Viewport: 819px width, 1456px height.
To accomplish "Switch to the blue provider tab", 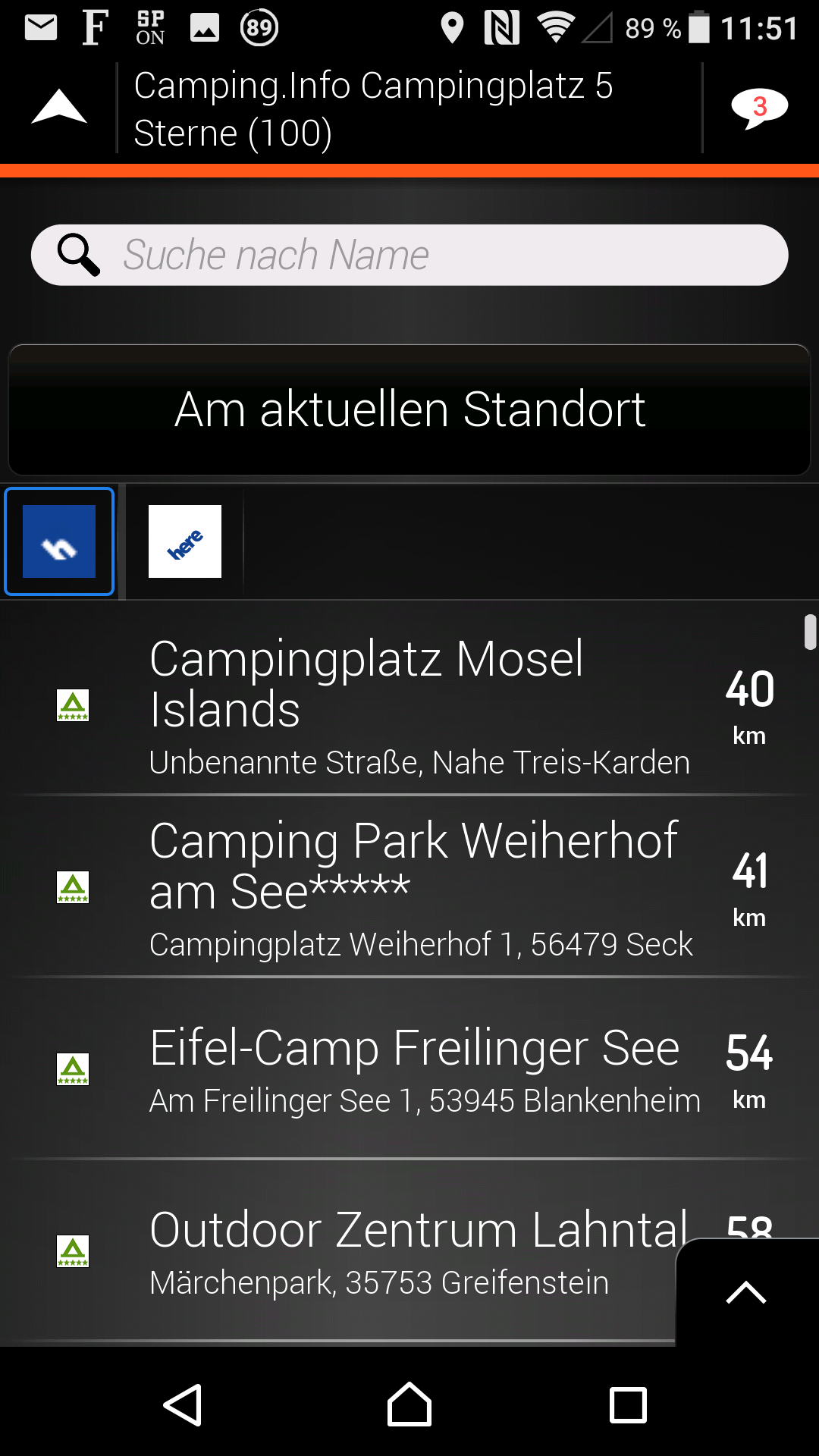I will pos(59,541).
